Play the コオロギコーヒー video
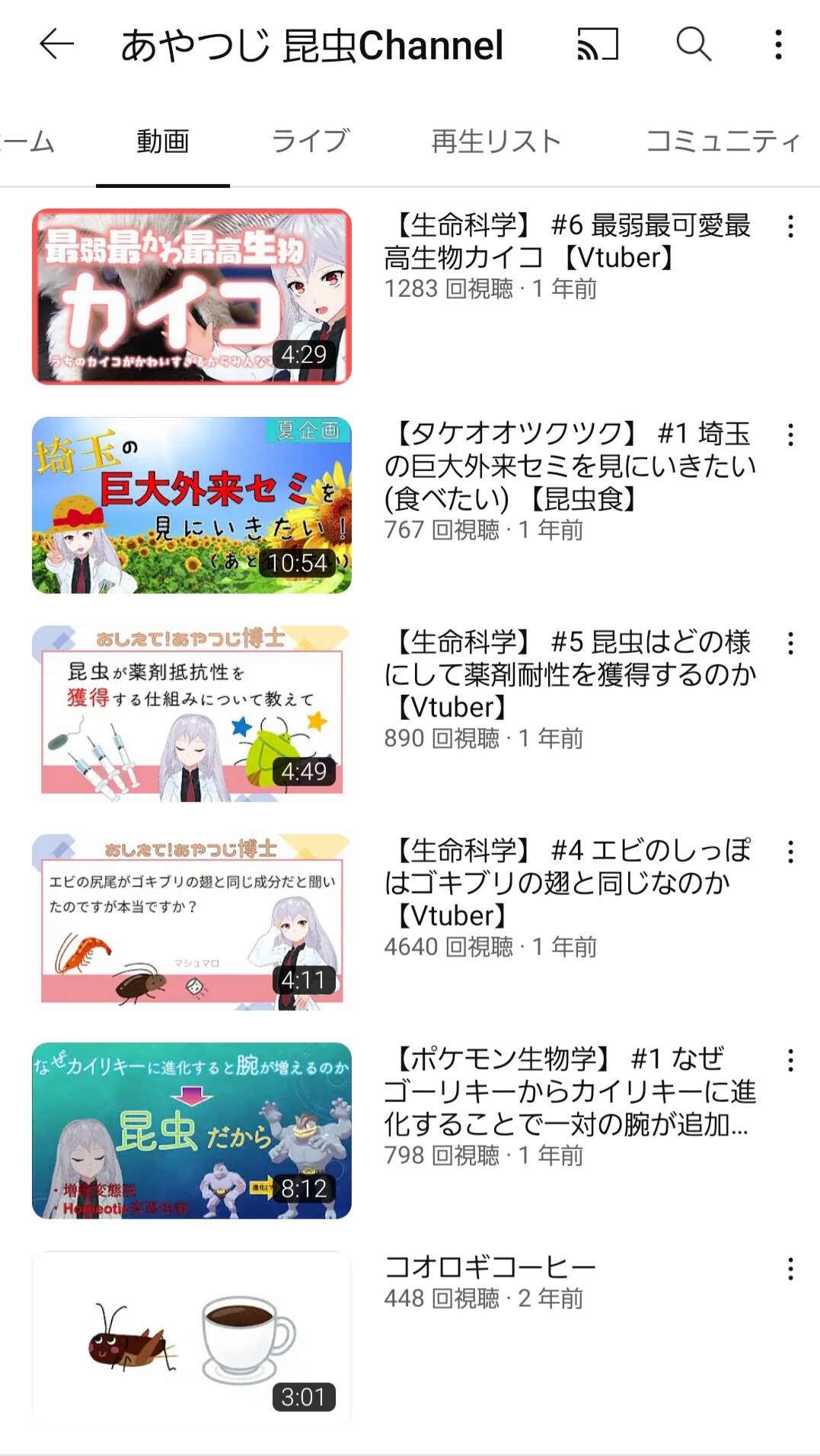Viewport: 820px width, 1456px height. (192, 1340)
